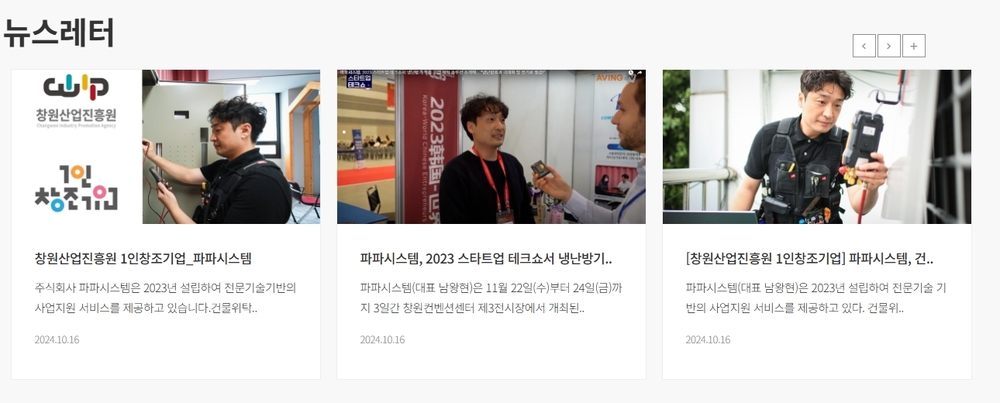
Task: Open the 2023 스타트업 테크쇼서 냉난방기 article
Action: (x=491, y=224)
